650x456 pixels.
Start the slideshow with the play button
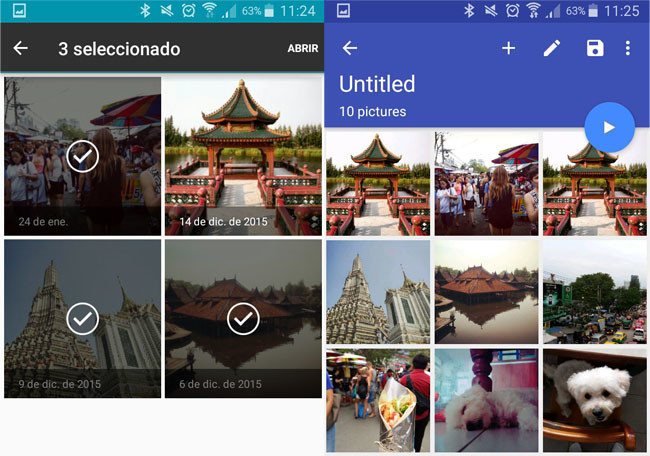click(609, 127)
